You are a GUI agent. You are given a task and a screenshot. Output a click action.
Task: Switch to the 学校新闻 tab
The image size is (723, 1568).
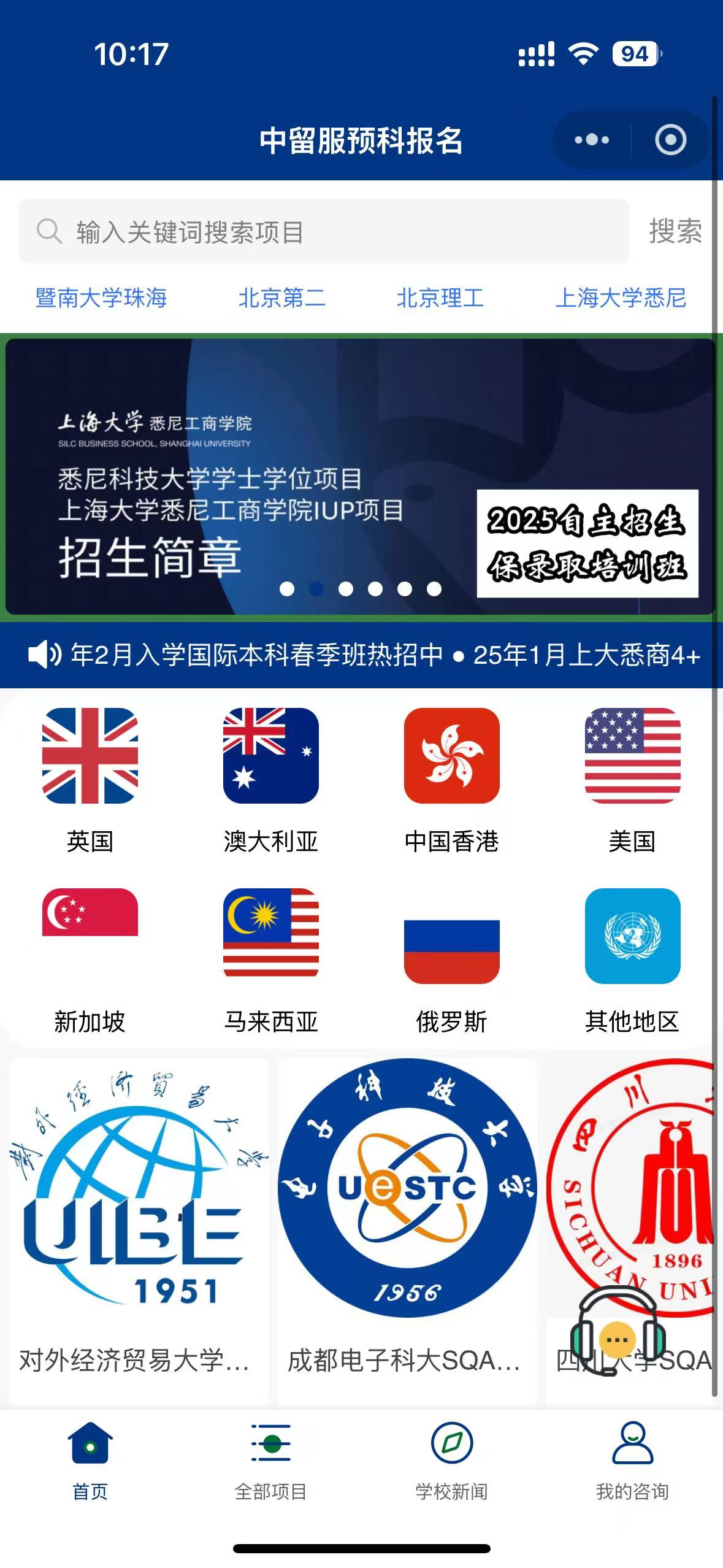pyautogui.click(x=451, y=1461)
